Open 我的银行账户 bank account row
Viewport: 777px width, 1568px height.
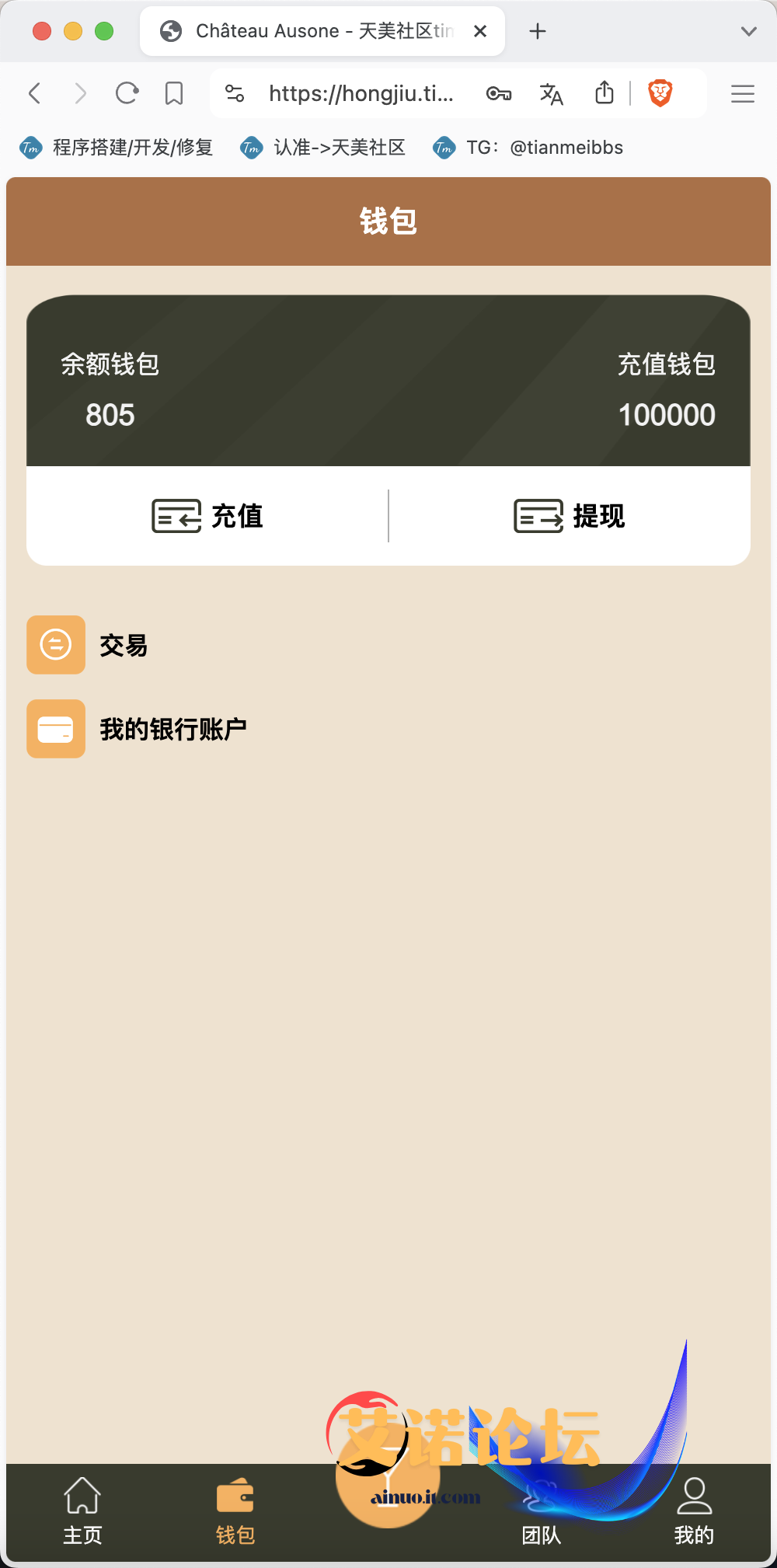(x=172, y=729)
